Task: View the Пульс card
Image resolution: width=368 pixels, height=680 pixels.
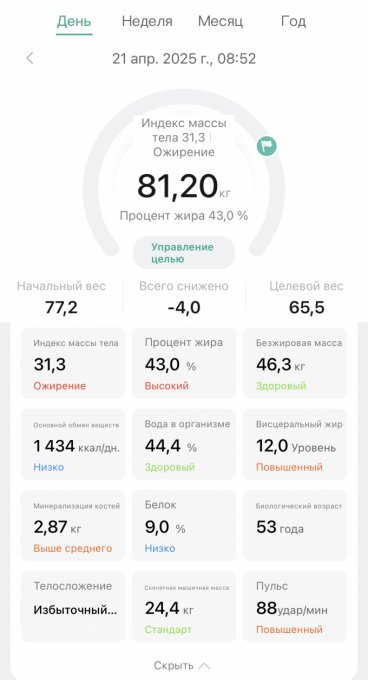Action: click(295, 606)
